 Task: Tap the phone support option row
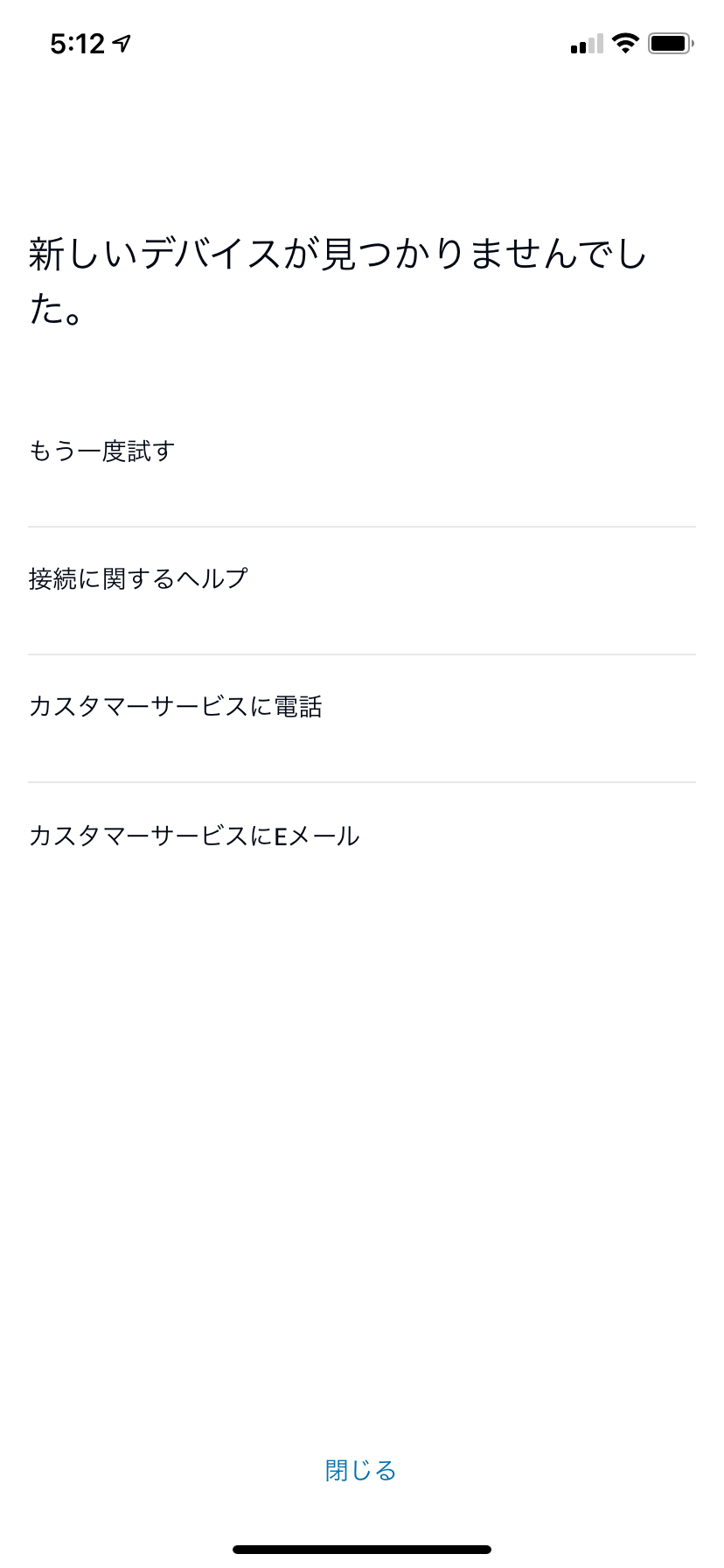click(x=362, y=706)
